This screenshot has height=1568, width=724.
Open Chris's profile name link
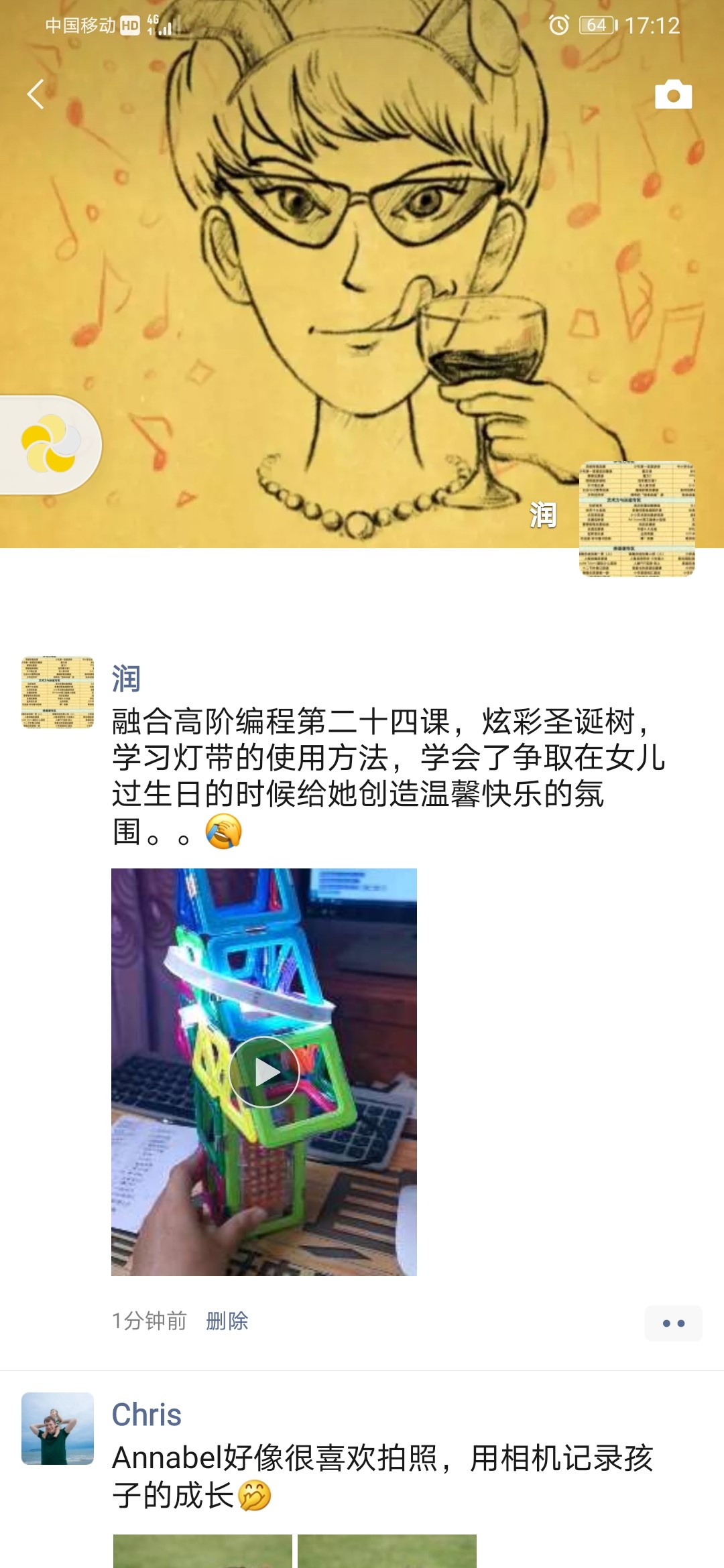coord(146,1415)
